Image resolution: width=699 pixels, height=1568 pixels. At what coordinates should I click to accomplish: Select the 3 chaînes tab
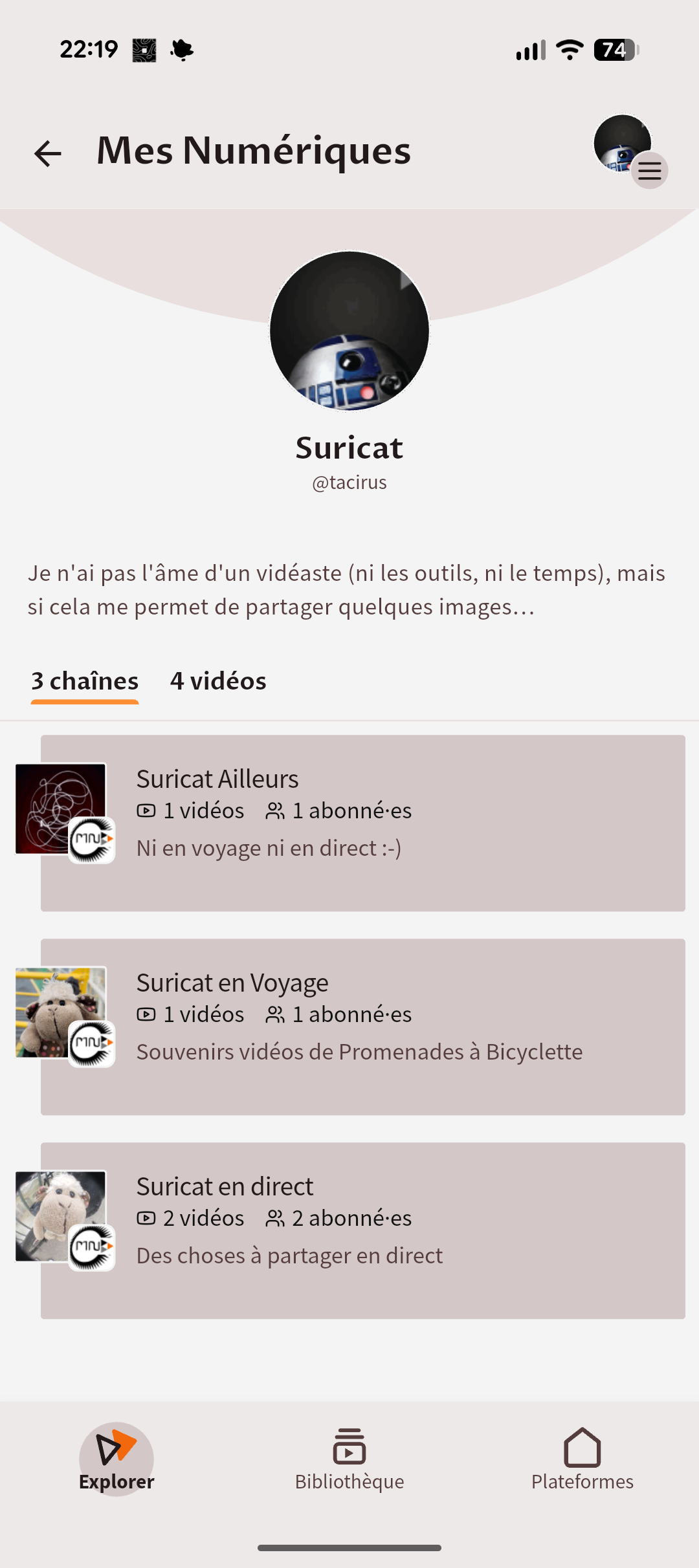(x=85, y=681)
